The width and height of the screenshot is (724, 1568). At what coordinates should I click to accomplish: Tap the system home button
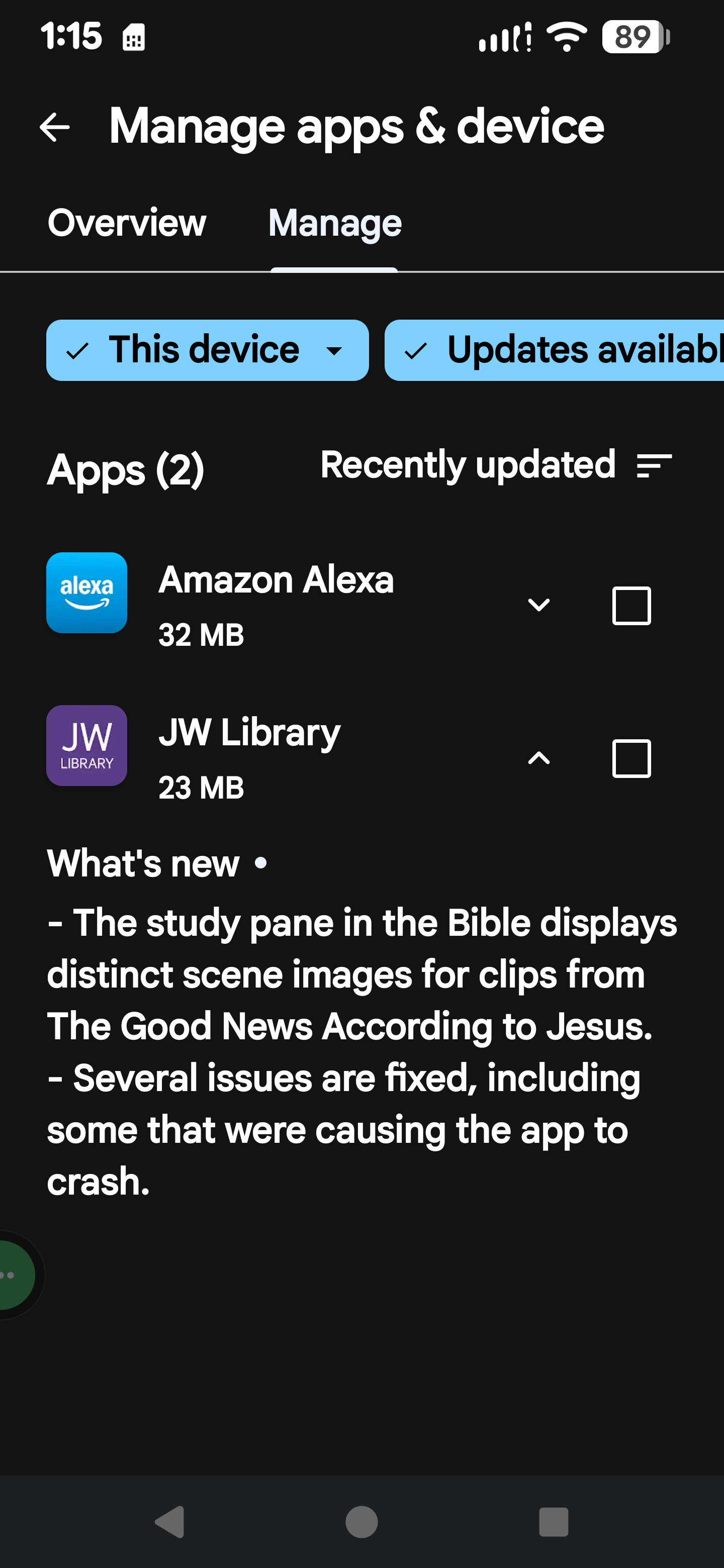pyautogui.click(x=361, y=1522)
